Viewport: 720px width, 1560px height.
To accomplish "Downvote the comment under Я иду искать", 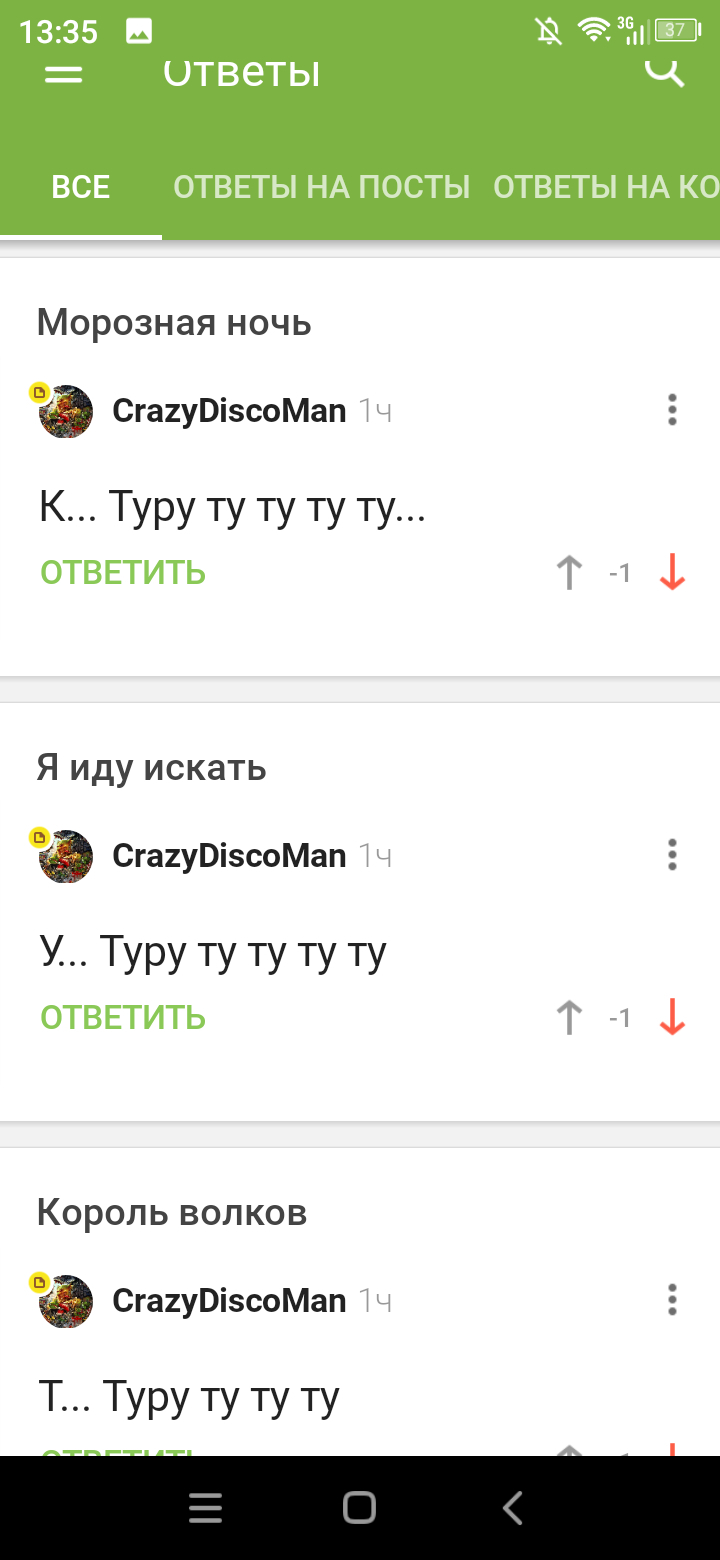I will [x=672, y=1018].
